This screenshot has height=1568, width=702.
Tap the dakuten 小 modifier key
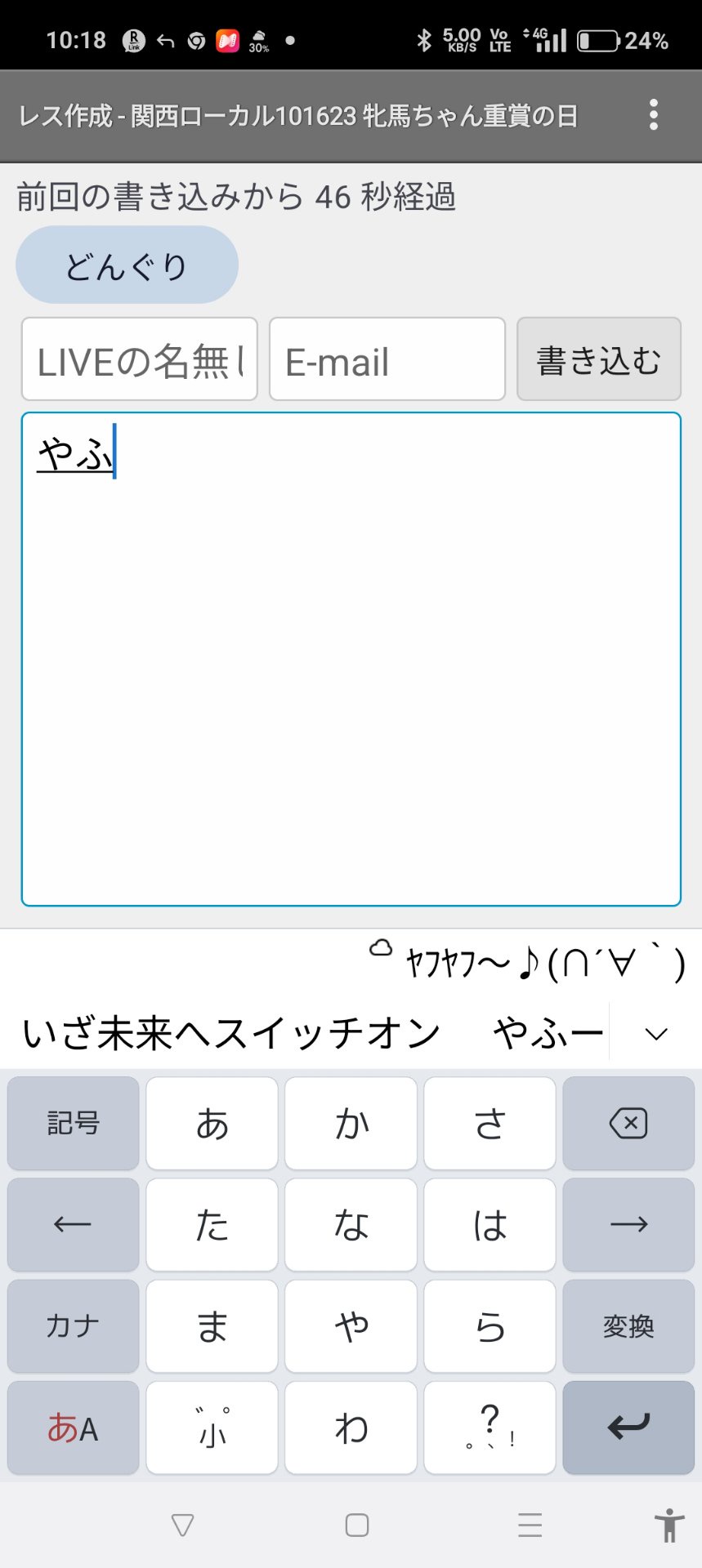[212, 1428]
